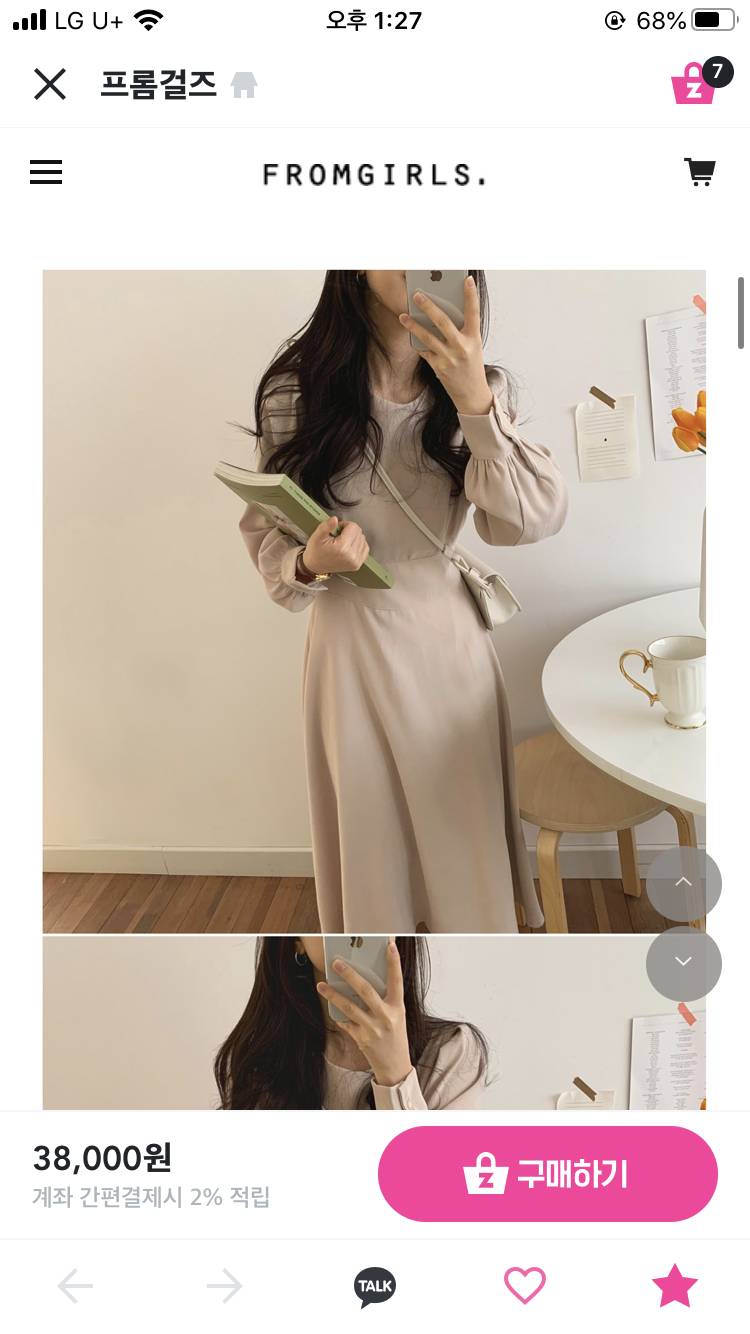This screenshot has height=1334, width=750.
Task: Toggle the pink star bookmark for the store
Action: click(x=675, y=1286)
